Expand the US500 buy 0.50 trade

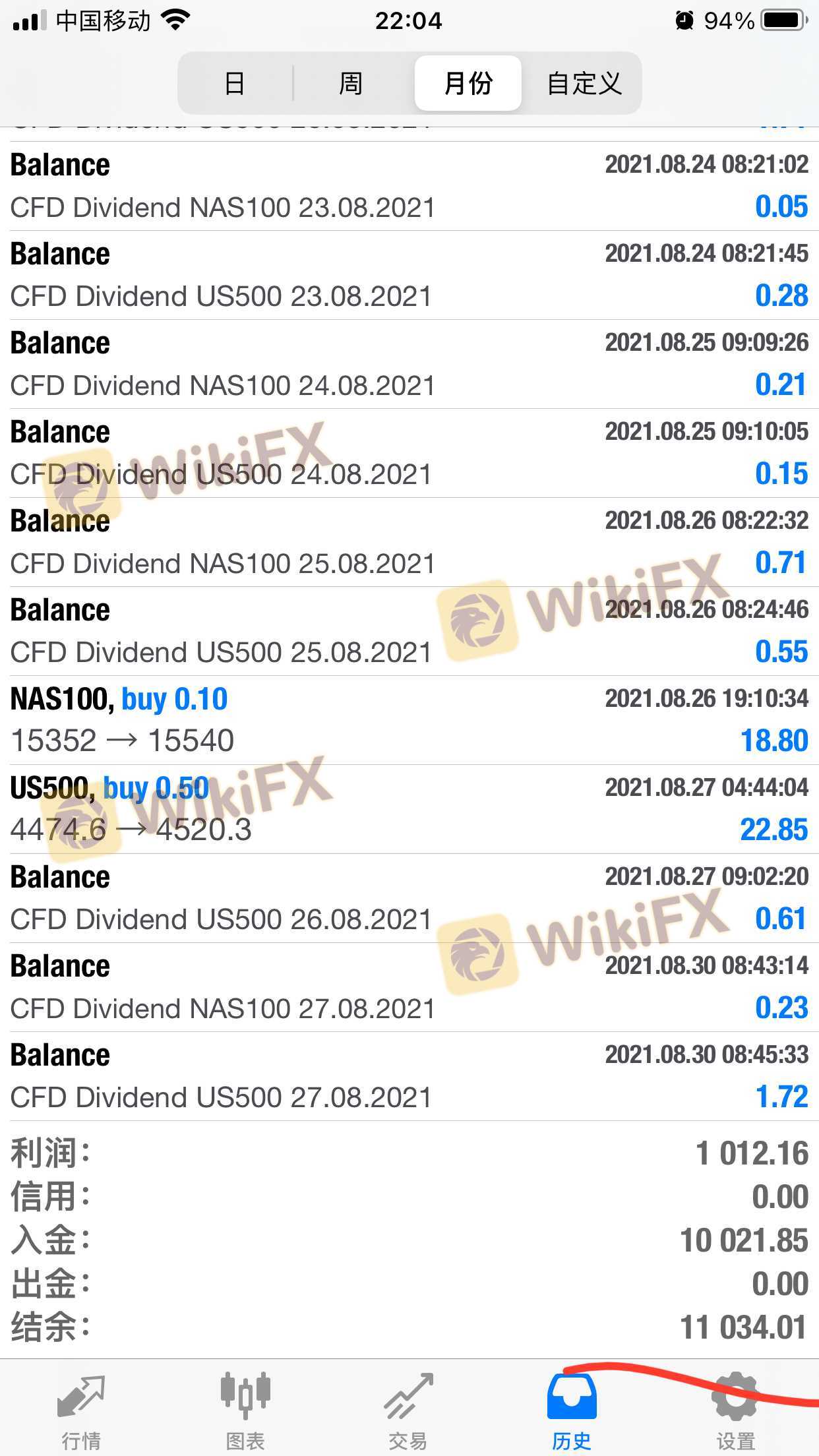click(x=409, y=809)
